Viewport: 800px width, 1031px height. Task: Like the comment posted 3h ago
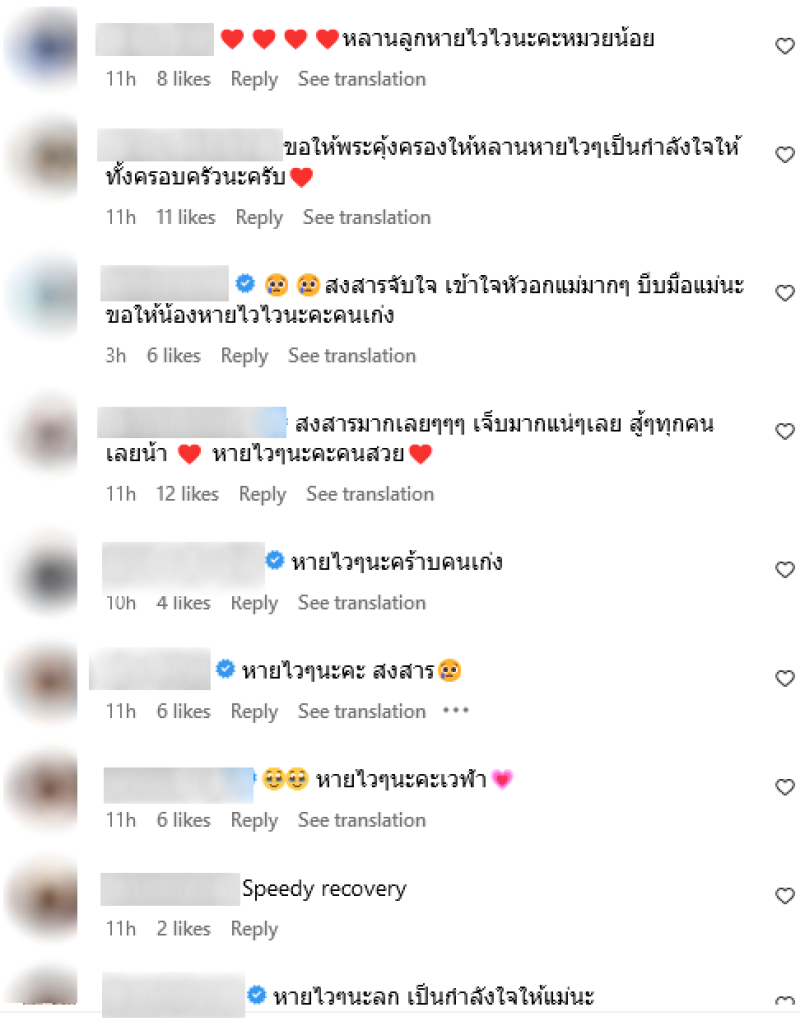pos(785,293)
